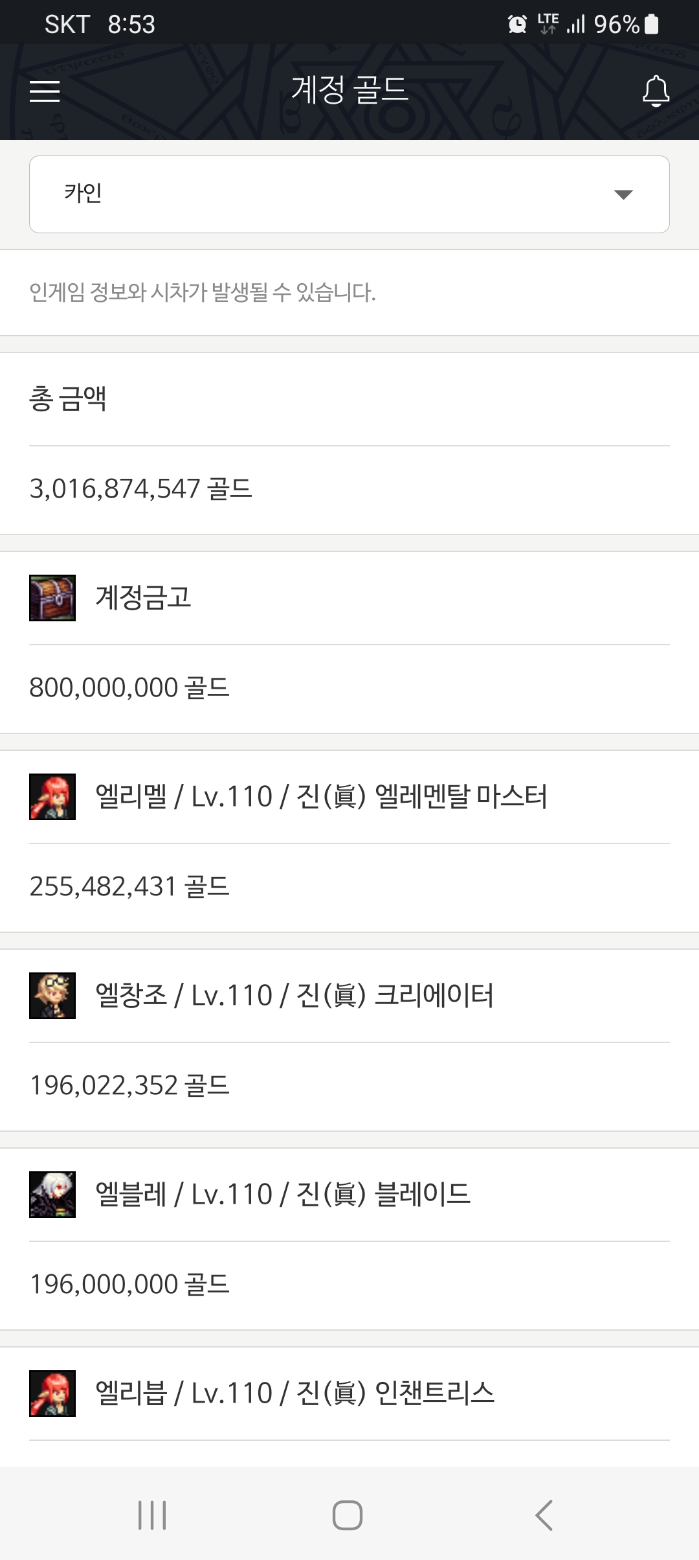Image resolution: width=699 pixels, height=1560 pixels.
Task: Open the notifications bell
Action: [655, 92]
